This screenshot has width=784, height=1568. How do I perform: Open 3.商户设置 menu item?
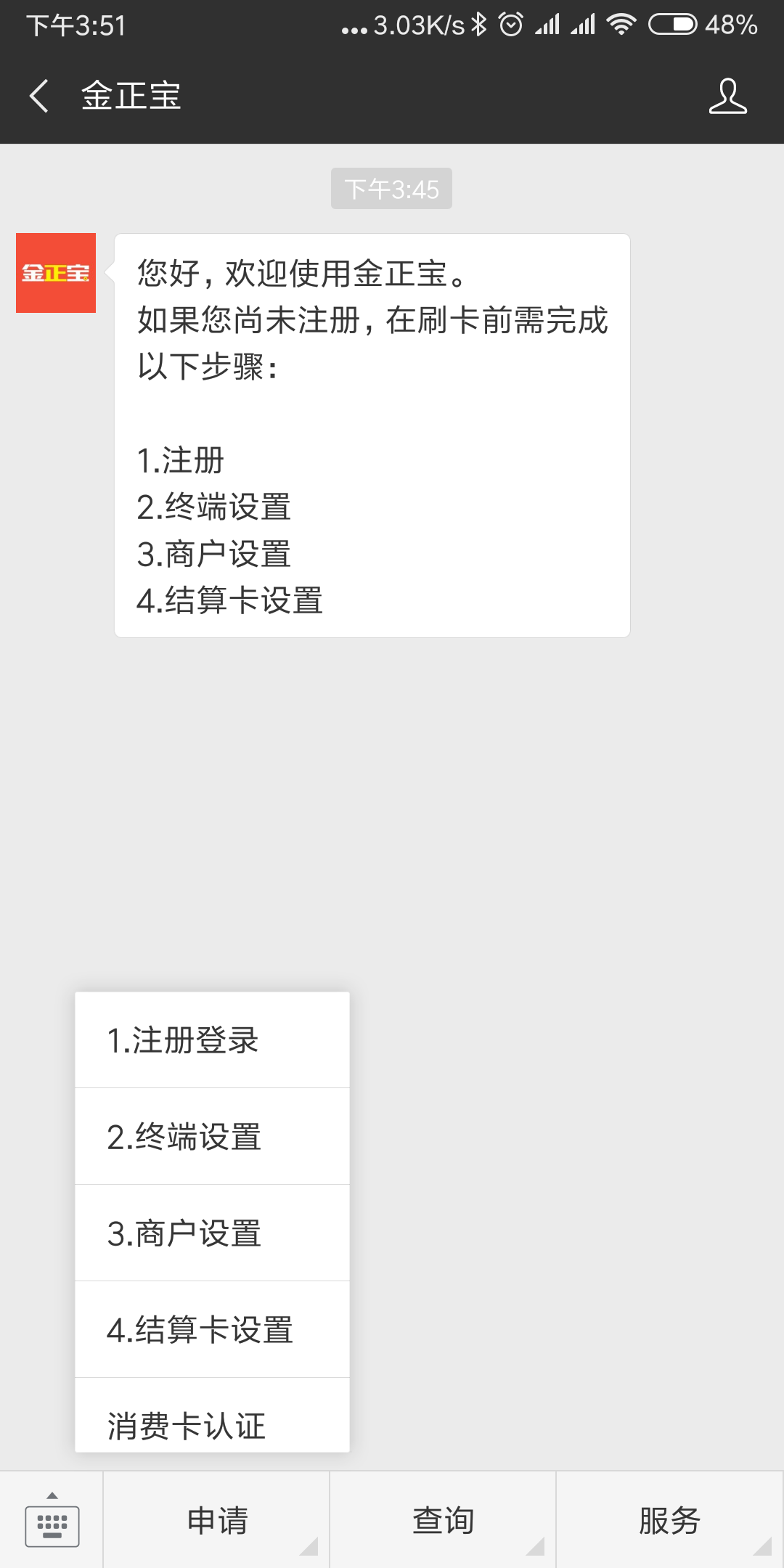point(212,1233)
